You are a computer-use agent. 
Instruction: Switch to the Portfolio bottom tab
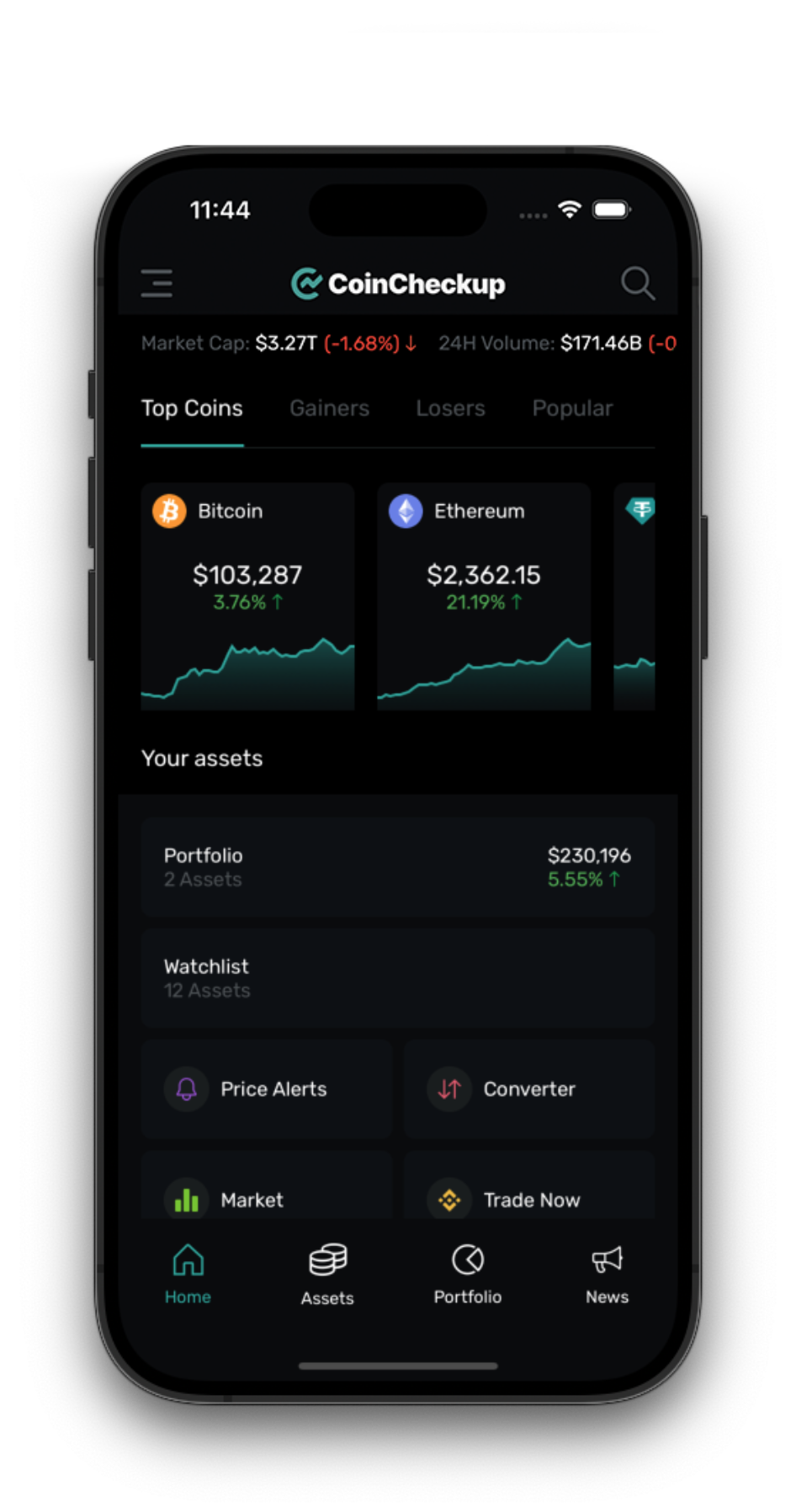[468, 1275]
